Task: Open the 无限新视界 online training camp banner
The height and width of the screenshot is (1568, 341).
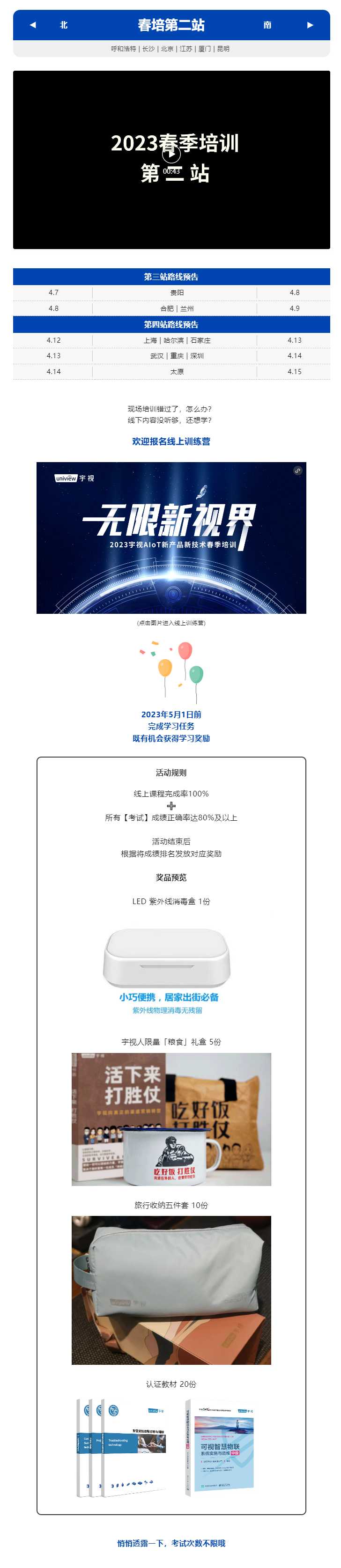Action: [171, 537]
